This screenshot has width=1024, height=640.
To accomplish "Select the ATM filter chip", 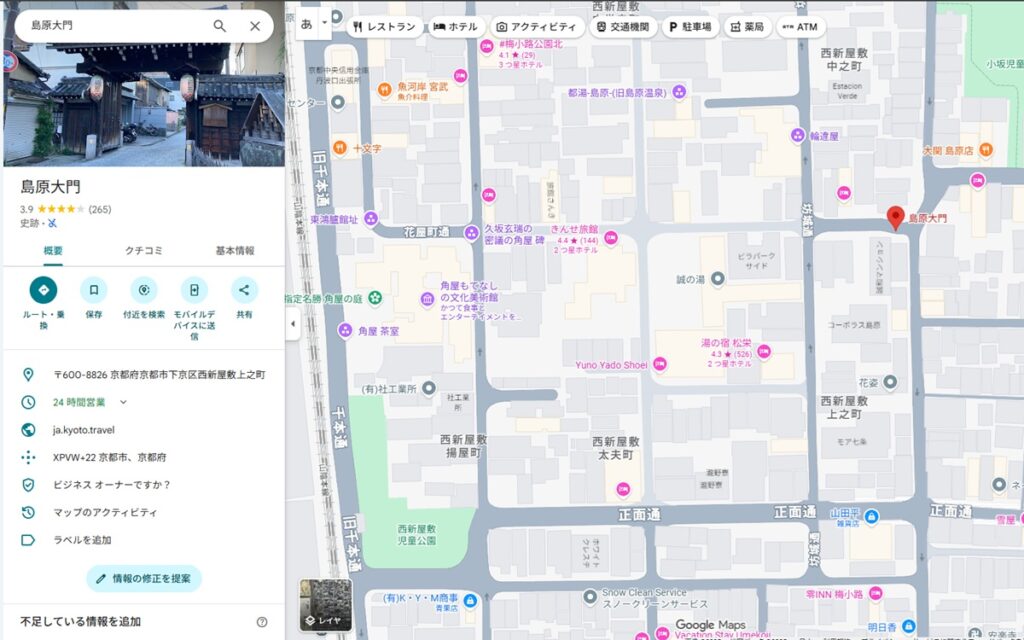I will click(800, 27).
